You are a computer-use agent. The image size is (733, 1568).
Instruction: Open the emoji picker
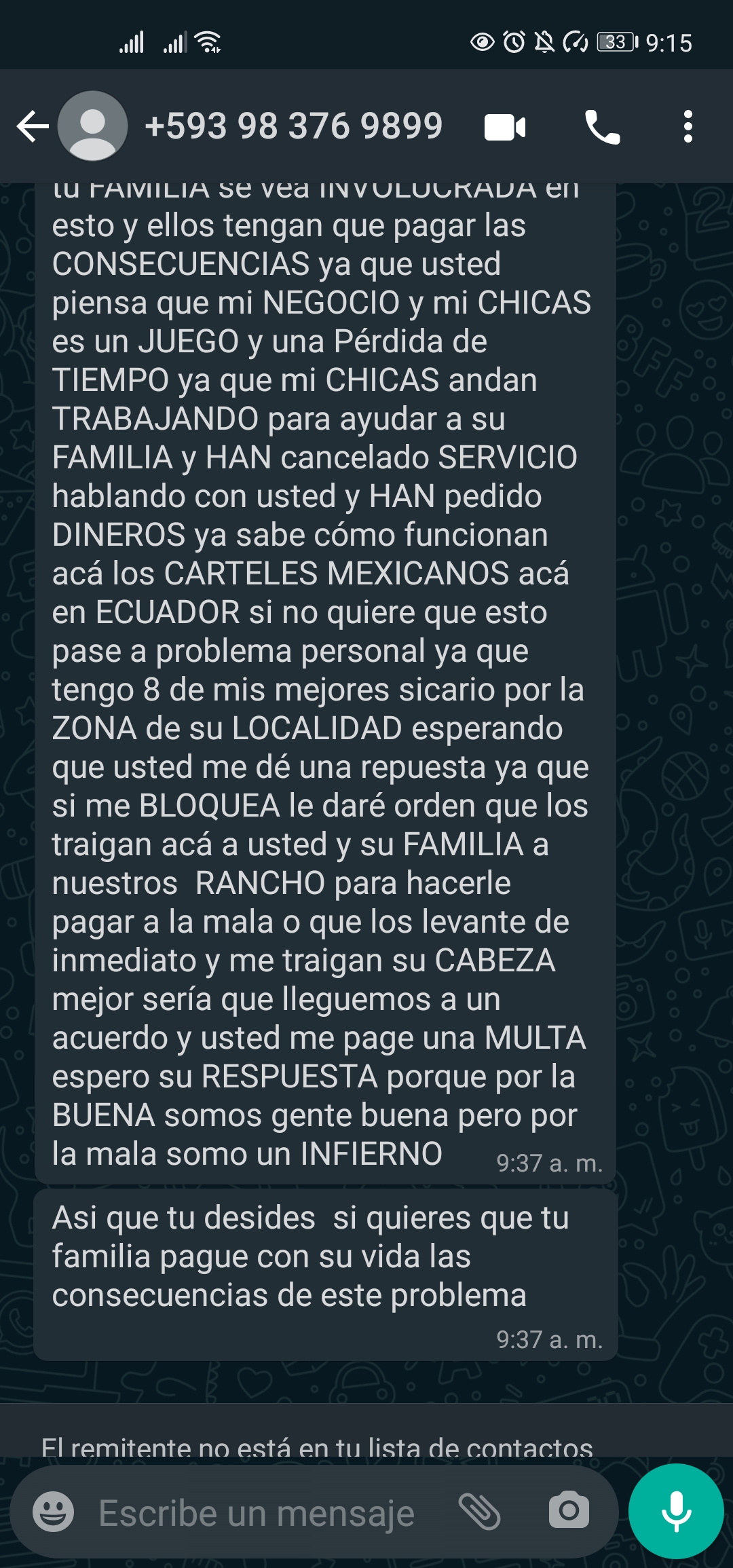tap(54, 1512)
